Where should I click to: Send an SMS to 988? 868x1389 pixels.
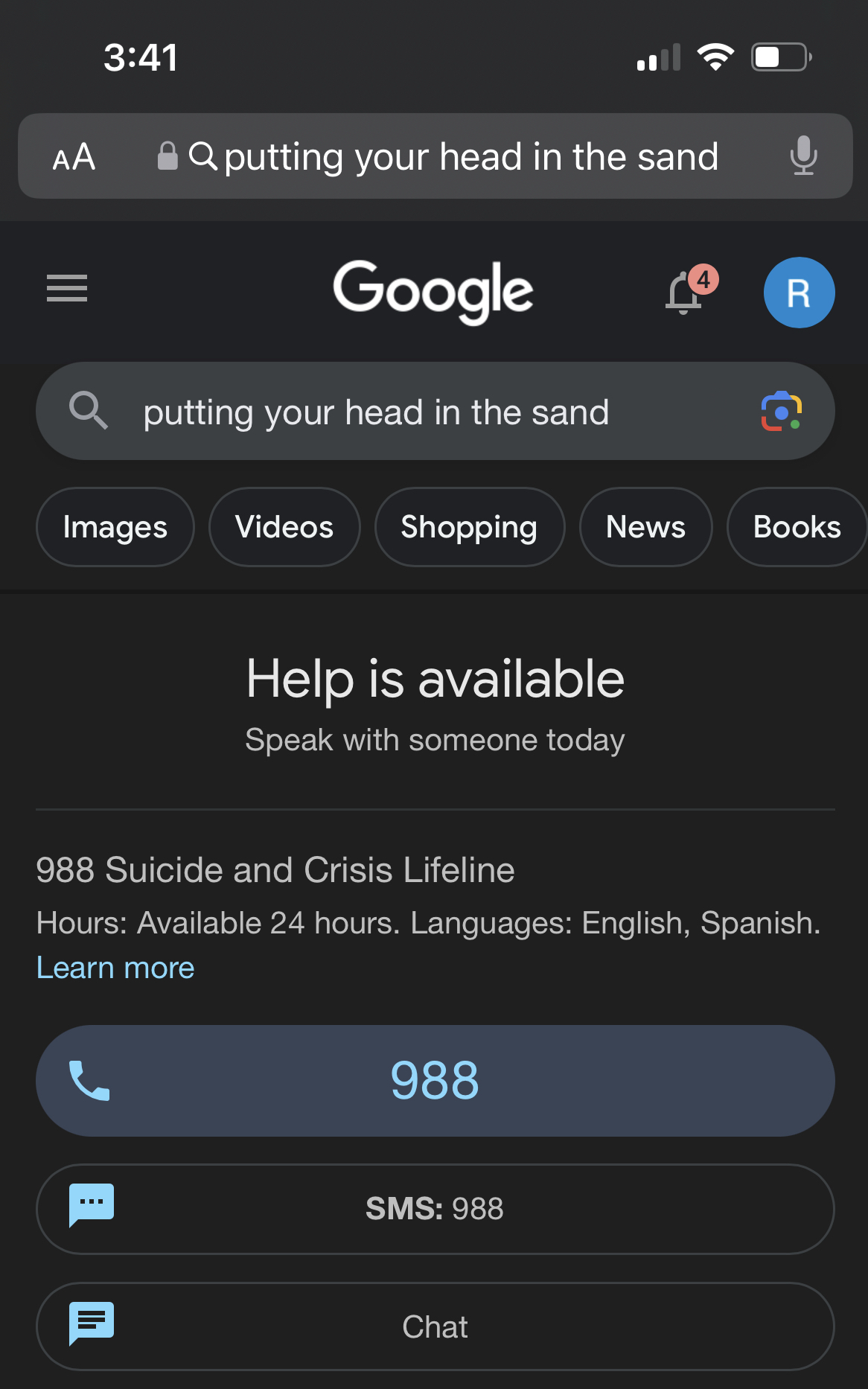point(435,1209)
